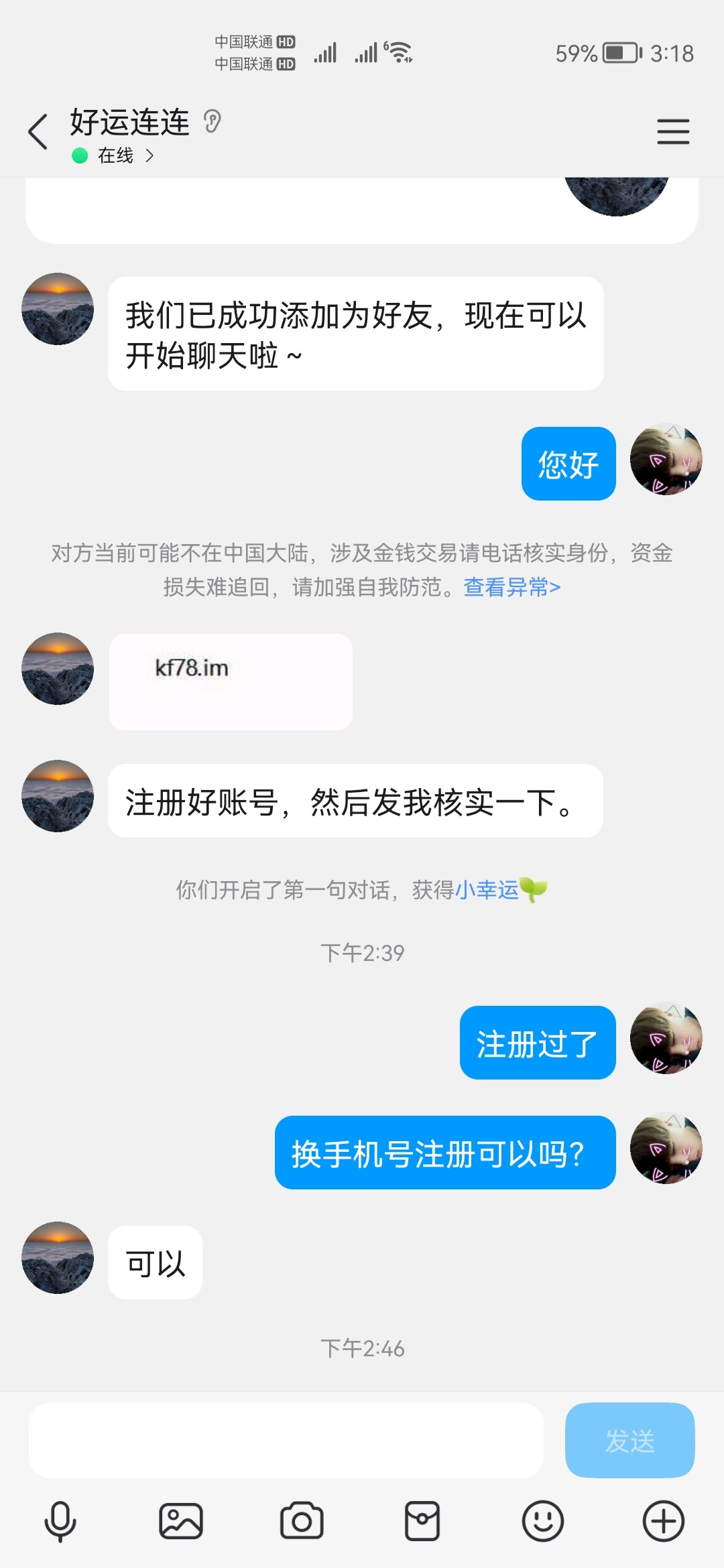Screen dimensions: 724x1568
Task: Open the red packet option
Action: pos(422,1521)
